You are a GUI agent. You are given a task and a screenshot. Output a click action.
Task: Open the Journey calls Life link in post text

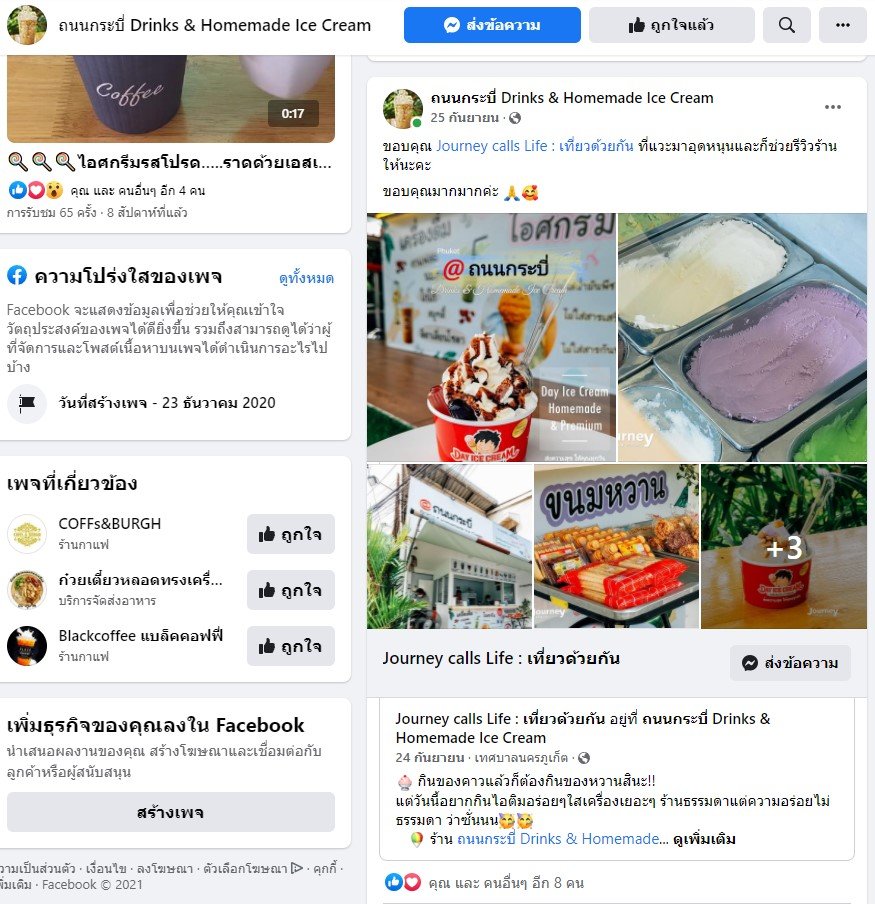534,146
